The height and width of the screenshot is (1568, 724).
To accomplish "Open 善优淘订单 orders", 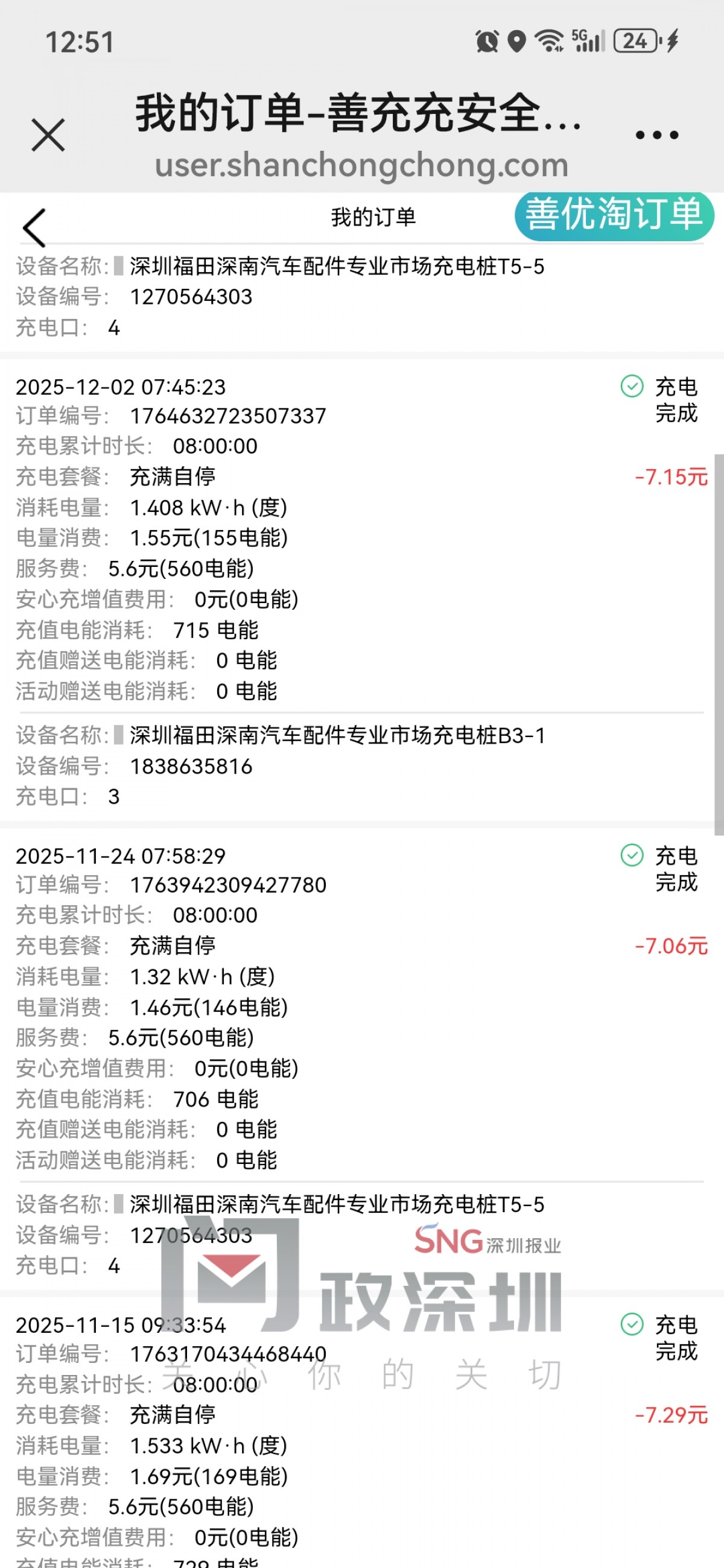I will (x=613, y=215).
